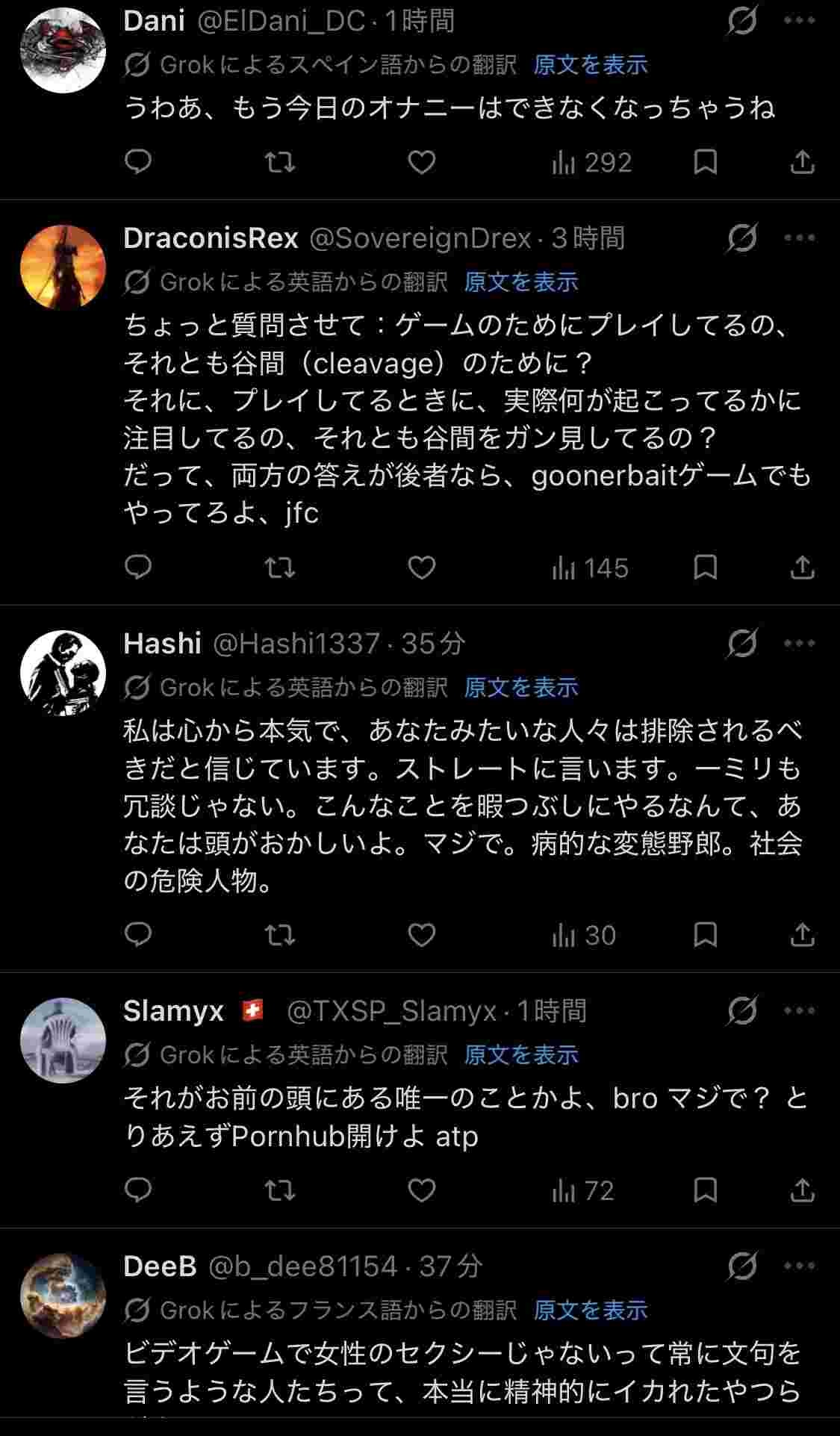Show original text of Slamyx's reply
The width and height of the screenshot is (840, 1436).
tap(520, 1054)
